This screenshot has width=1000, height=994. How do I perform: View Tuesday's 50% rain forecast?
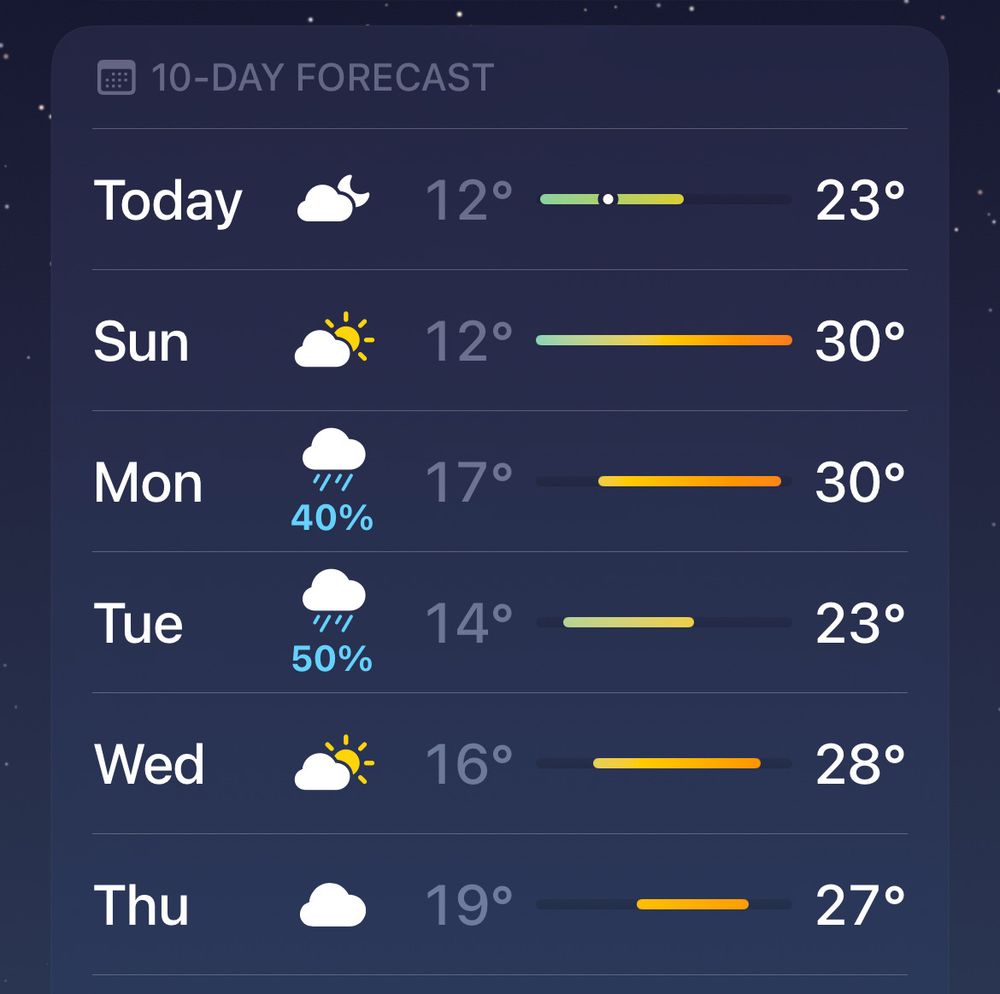pos(500,622)
